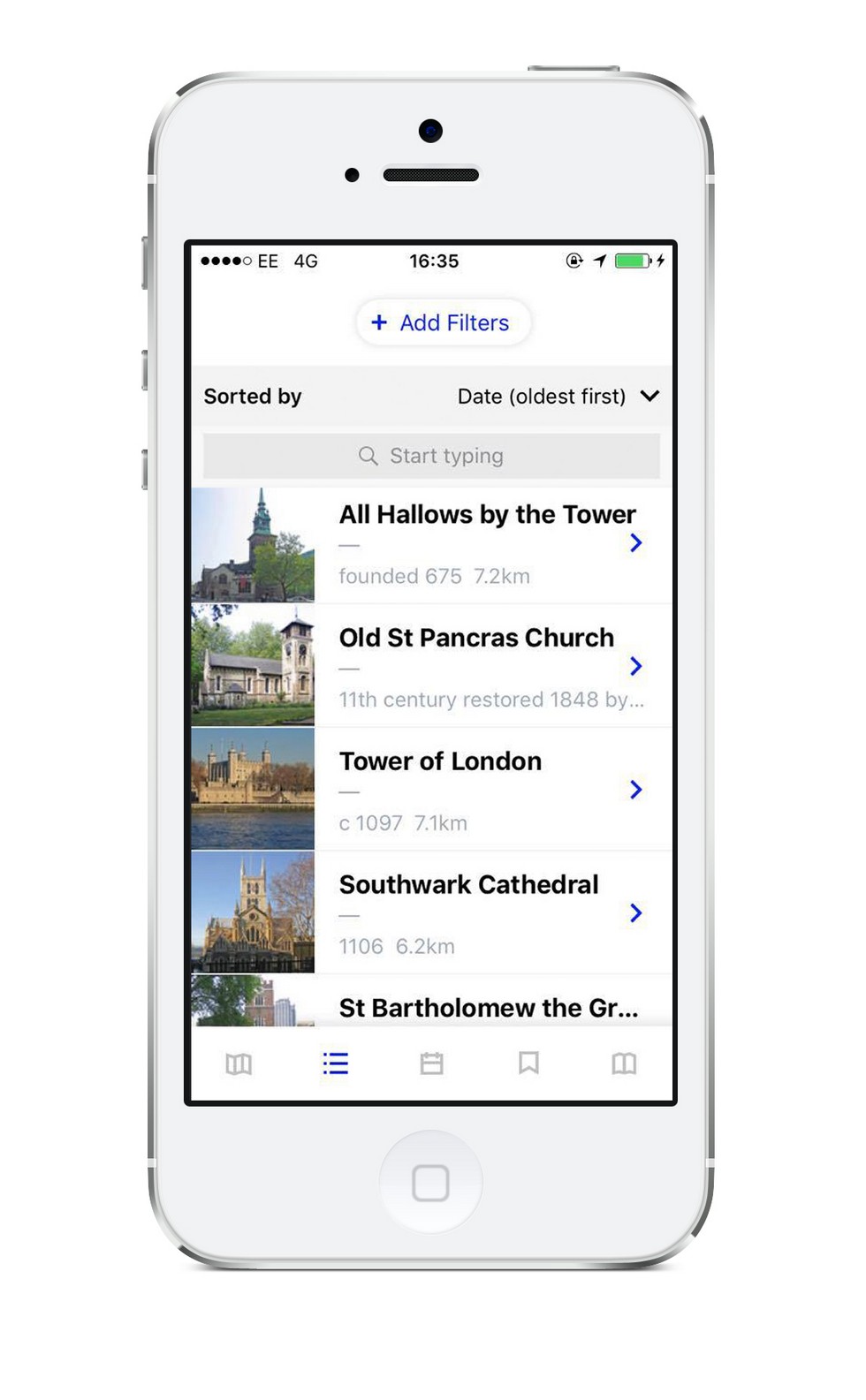
Task: Open the bookmarks tab
Action: (x=528, y=1063)
